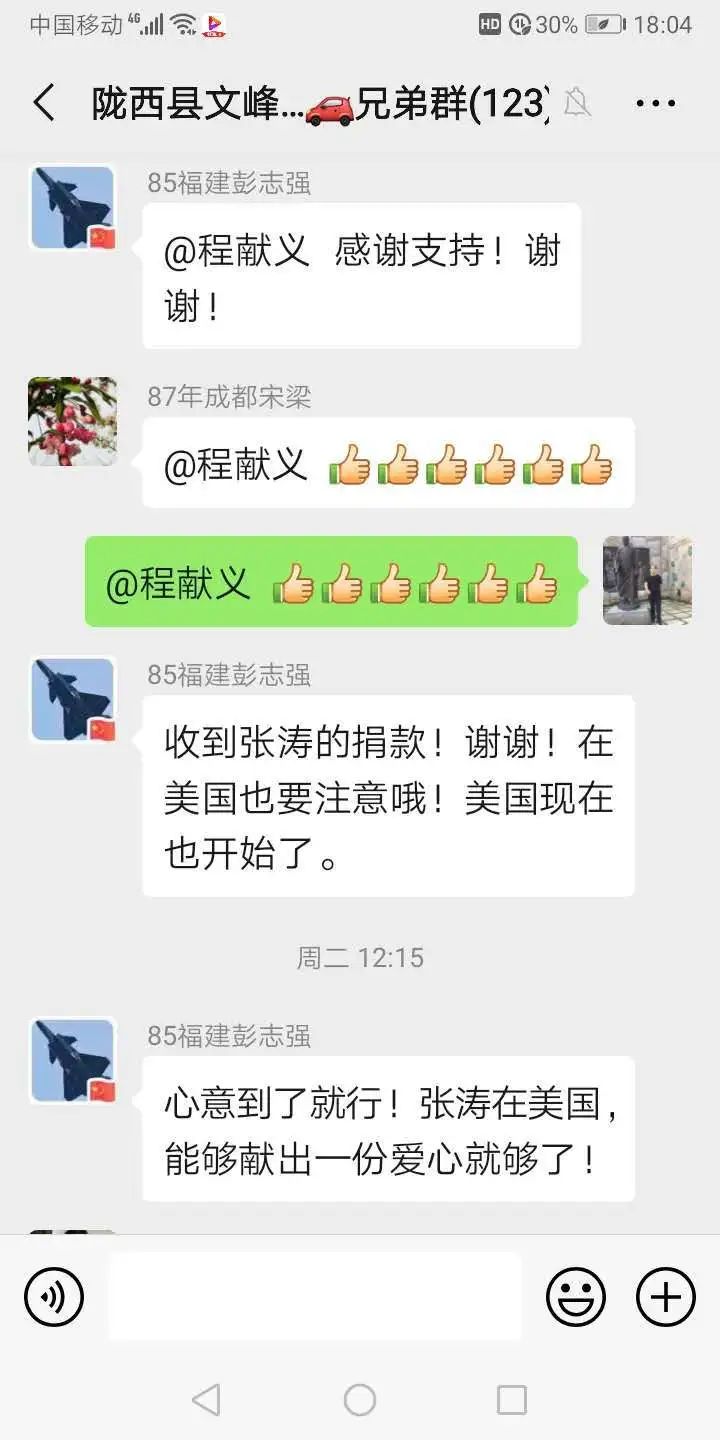Viewport: 720px width, 1440px height.
Task: Open my own avatar beside green message
Action: [647, 581]
